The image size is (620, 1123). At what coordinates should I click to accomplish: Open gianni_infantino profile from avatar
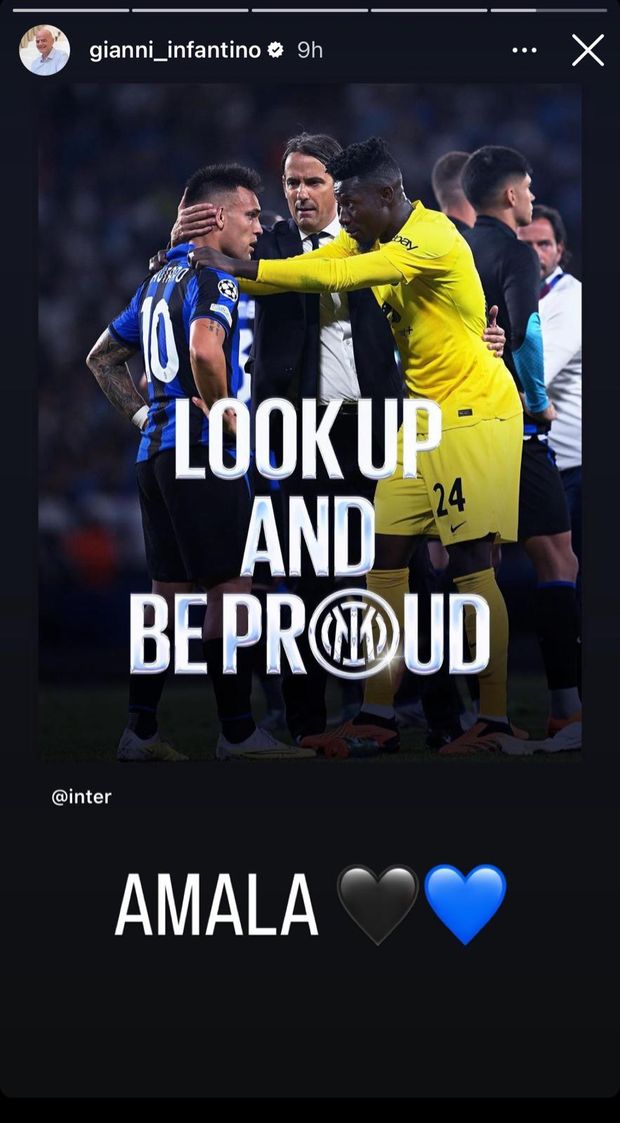tap(44, 50)
